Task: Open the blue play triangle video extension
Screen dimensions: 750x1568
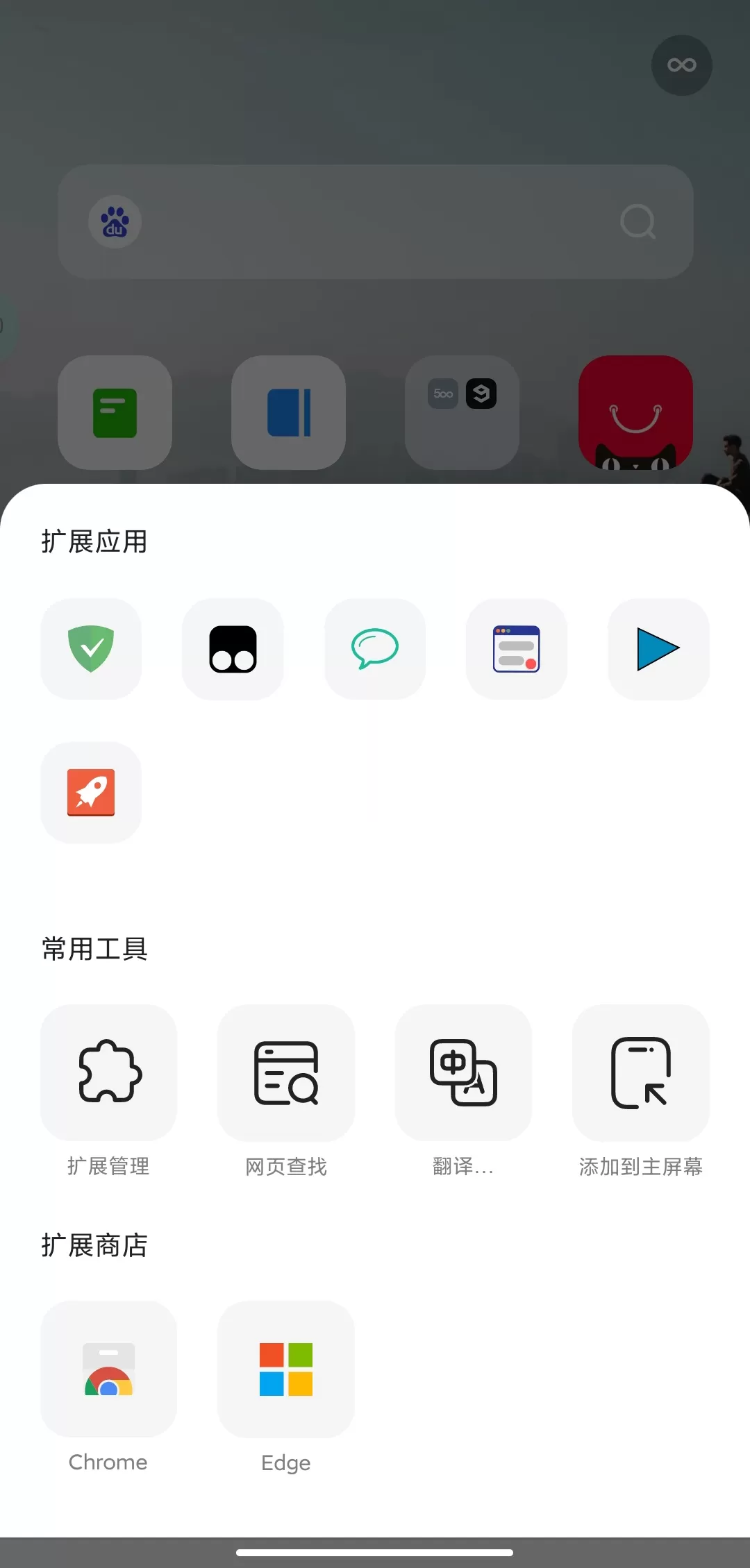Action: [658, 649]
